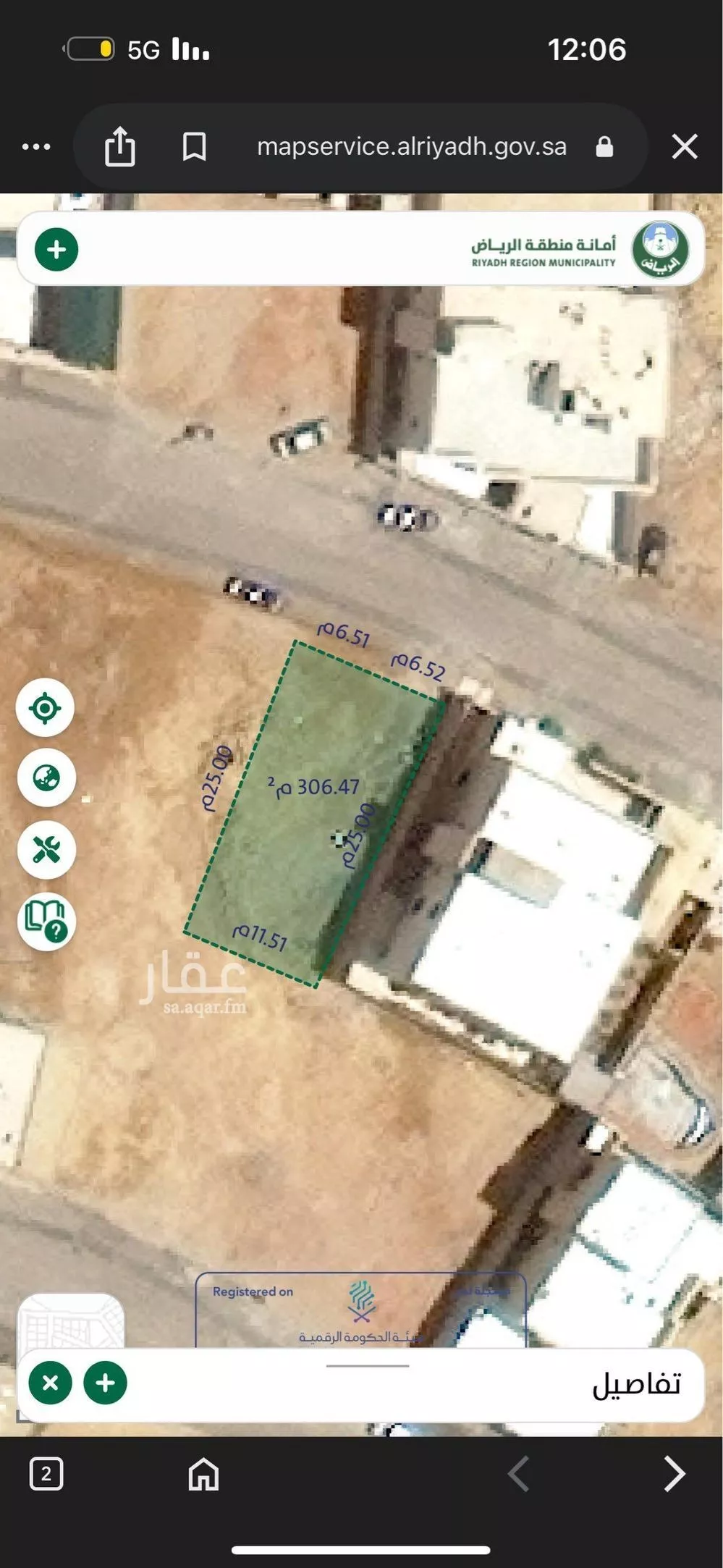Select the locate-me crosshair tool
Screen dimensions: 723x1568
point(46,707)
